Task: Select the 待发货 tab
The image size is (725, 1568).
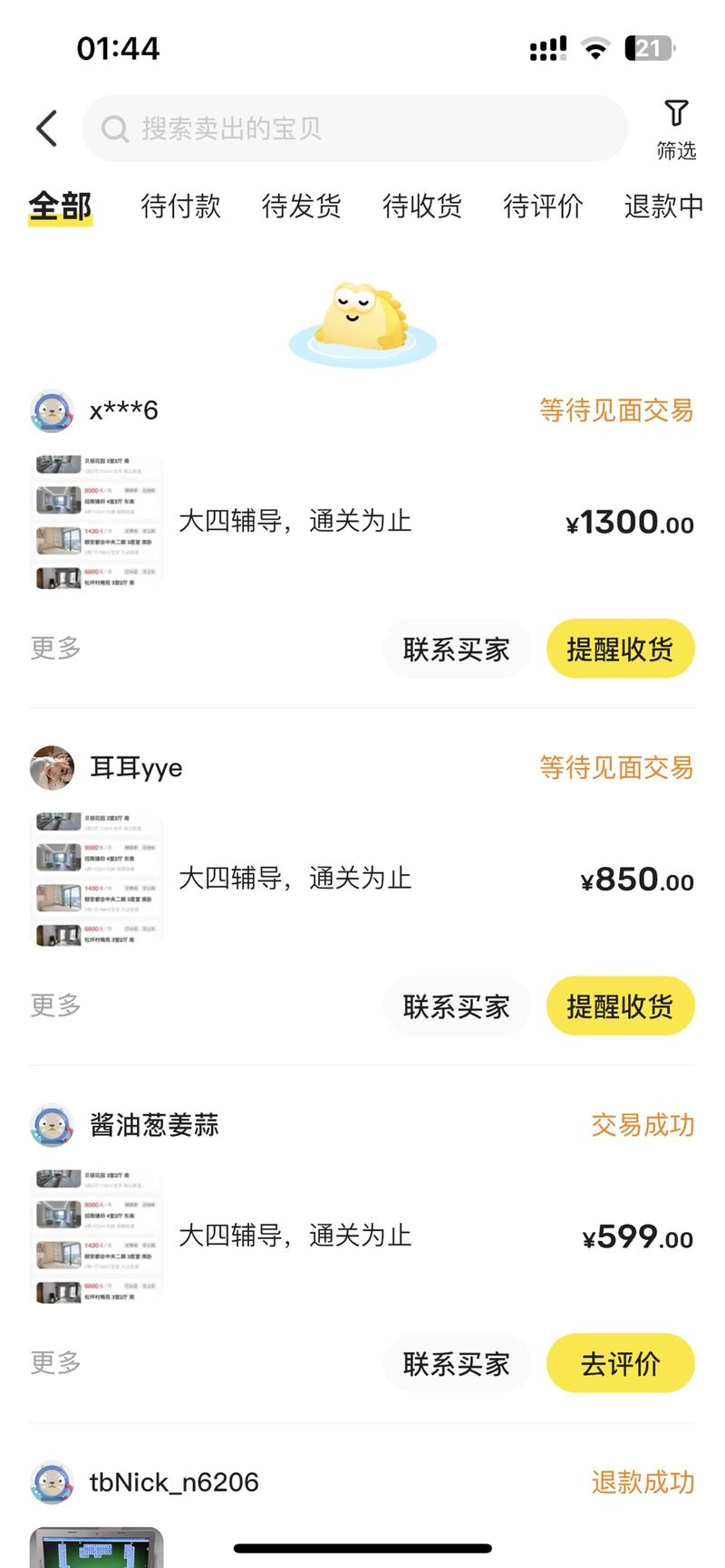Action: (x=301, y=207)
